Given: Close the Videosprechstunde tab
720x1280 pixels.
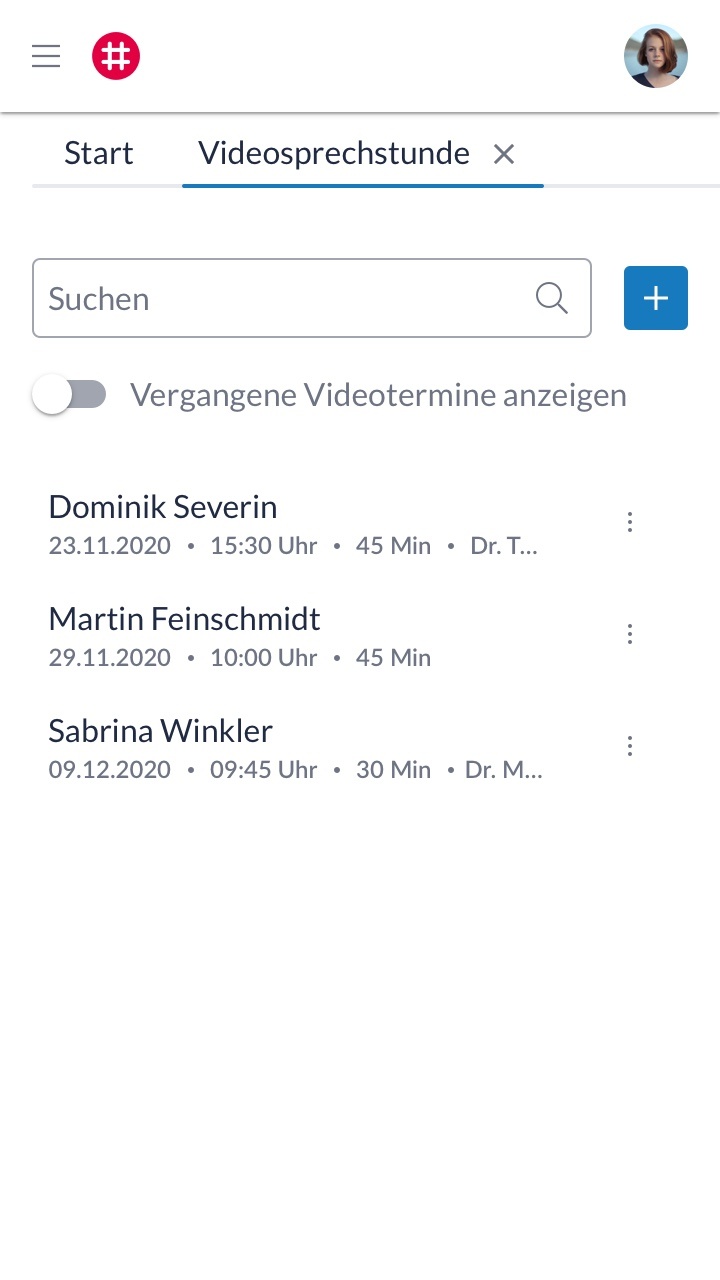Looking at the screenshot, I should (504, 154).
